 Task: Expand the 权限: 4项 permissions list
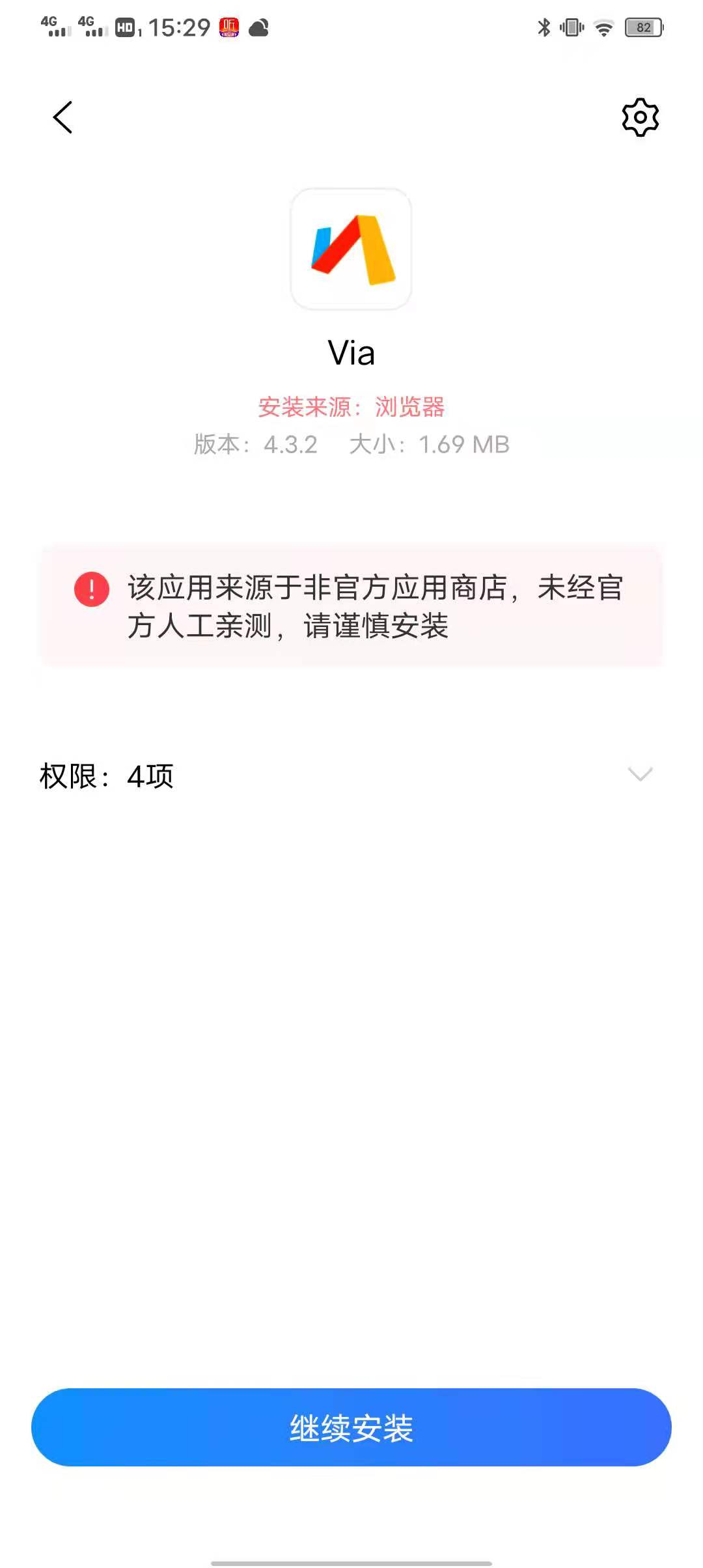(351, 776)
